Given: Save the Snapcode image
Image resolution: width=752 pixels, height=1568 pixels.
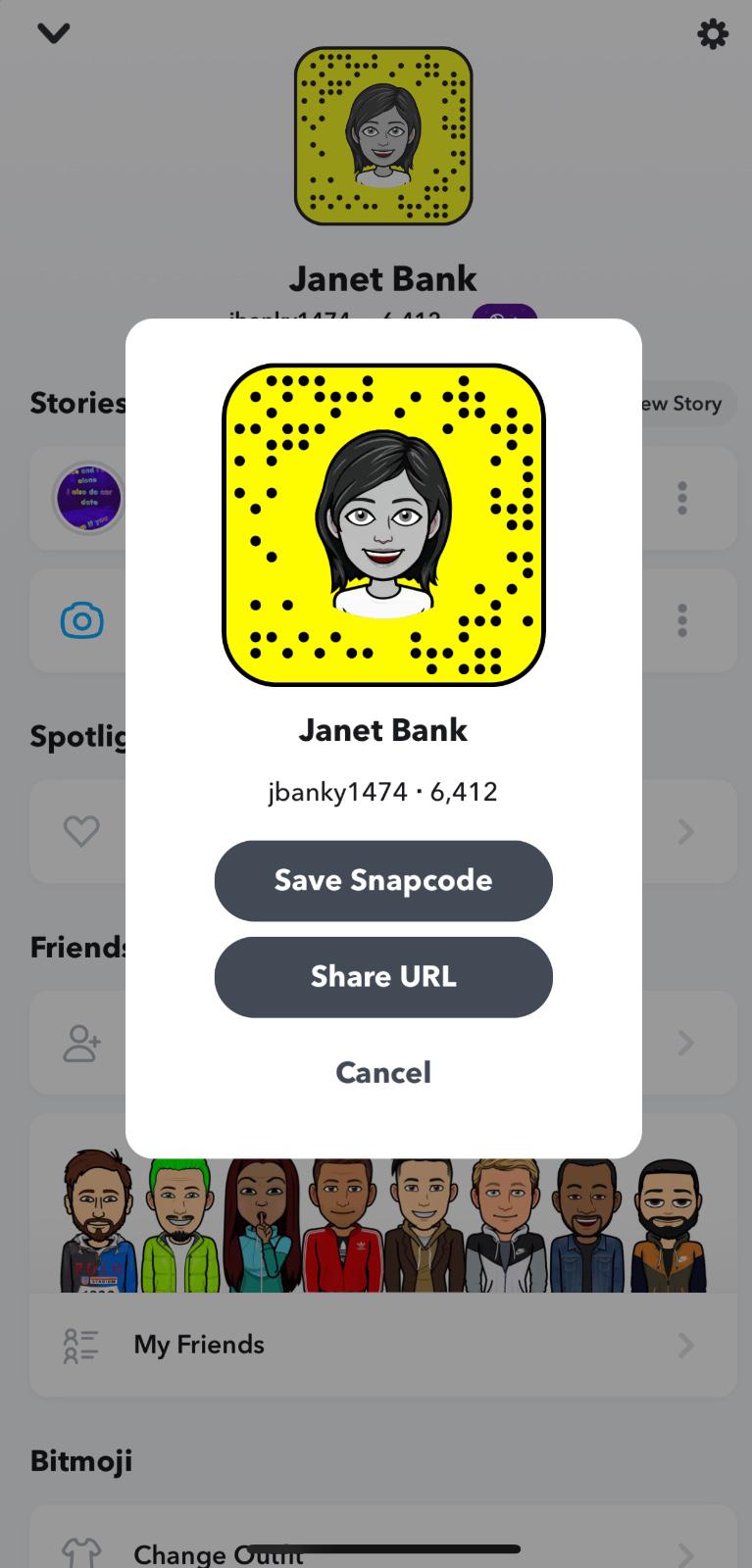Looking at the screenshot, I should [383, 880].
